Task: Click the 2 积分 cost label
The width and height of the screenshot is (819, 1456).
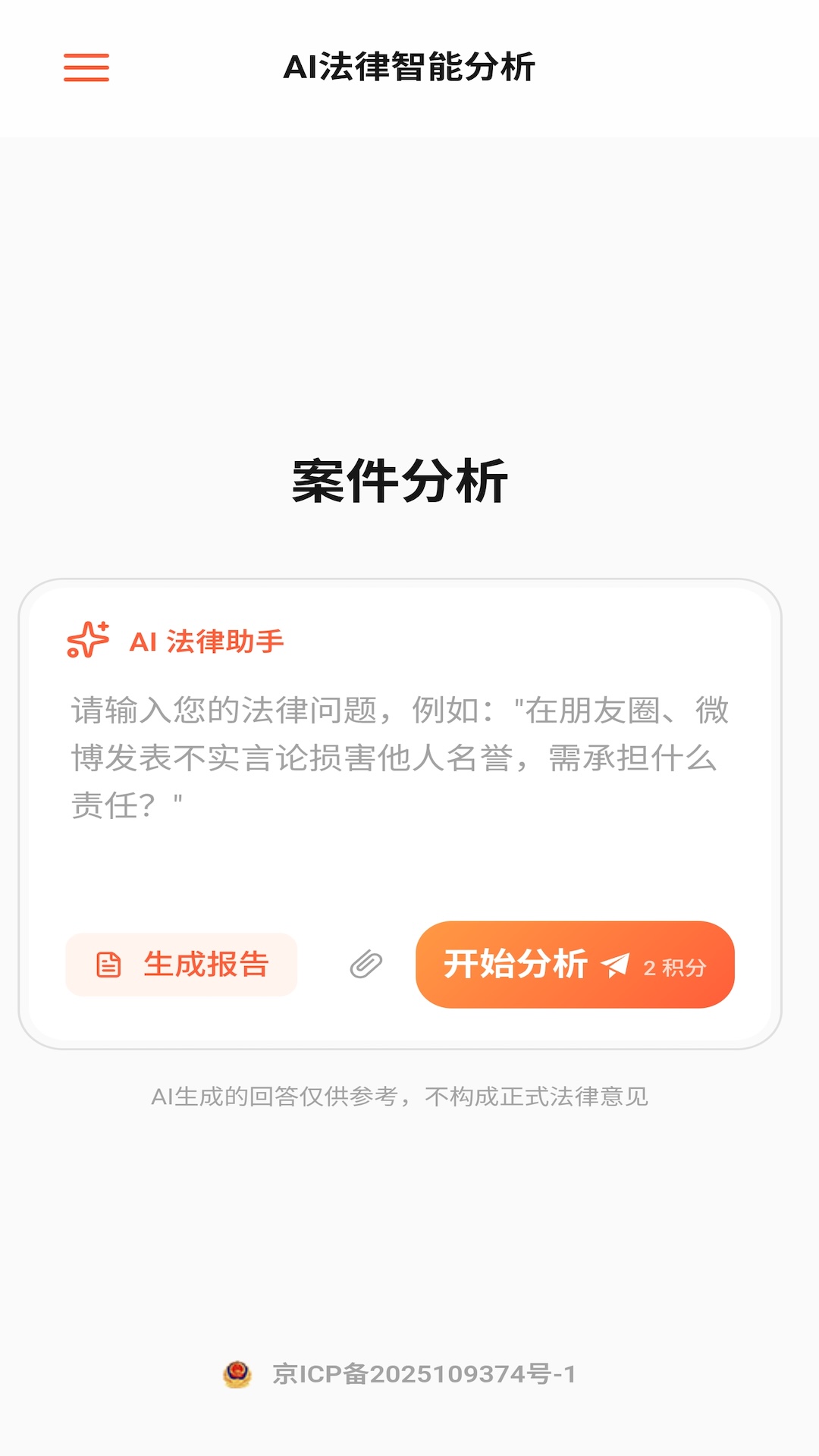Action: click(x=673, y=966)
